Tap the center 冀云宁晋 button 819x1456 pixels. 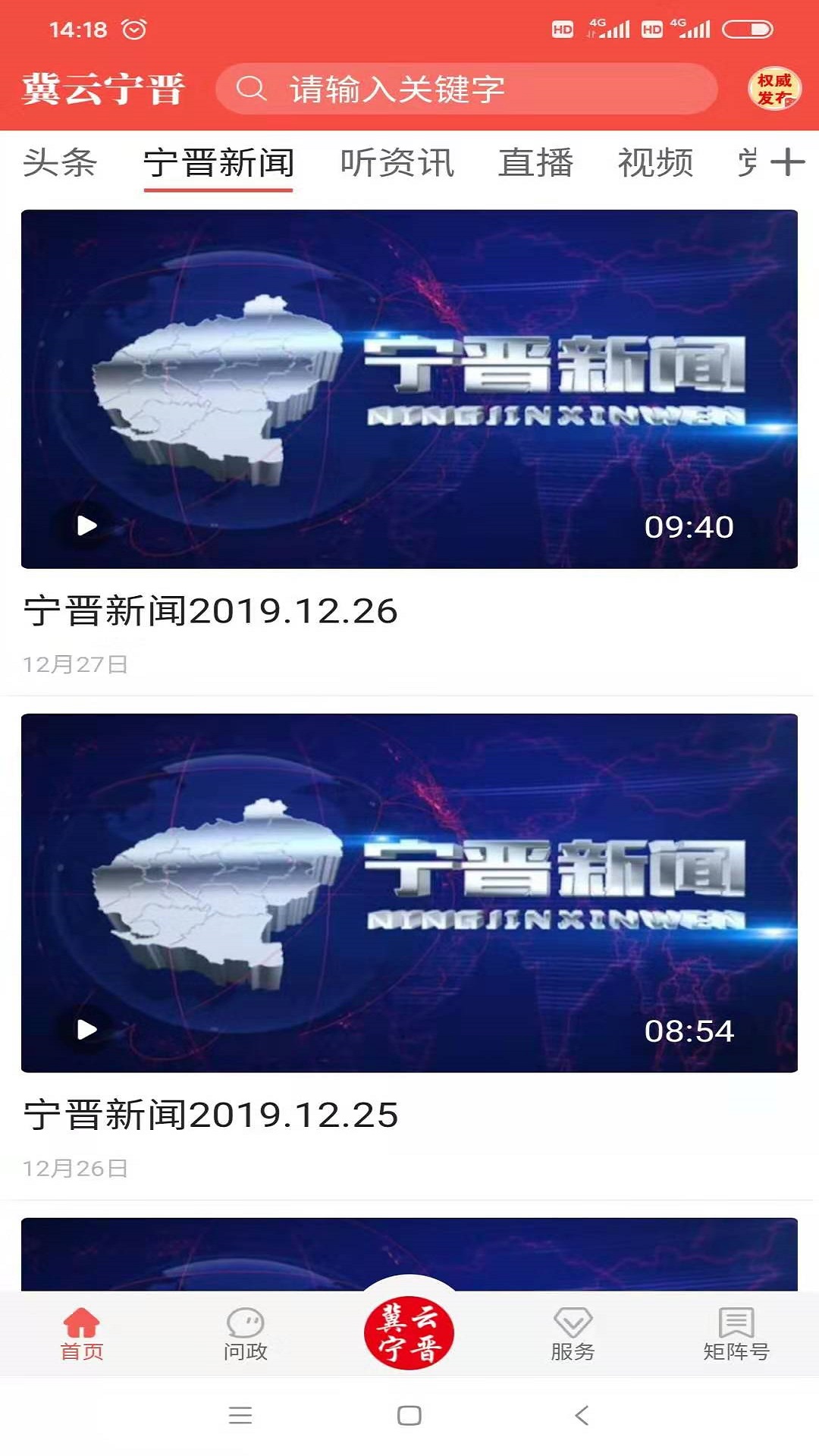coord(409,1332)
